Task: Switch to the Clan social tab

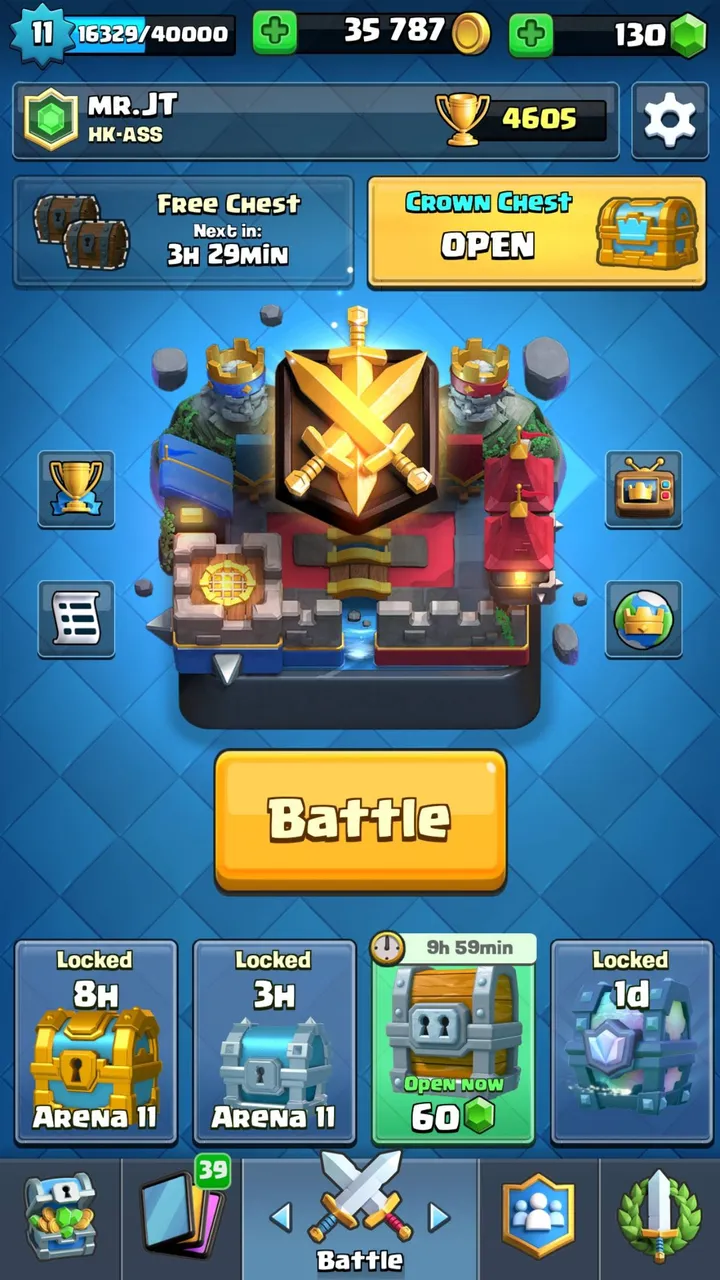Action: (x=539, y=1218)
